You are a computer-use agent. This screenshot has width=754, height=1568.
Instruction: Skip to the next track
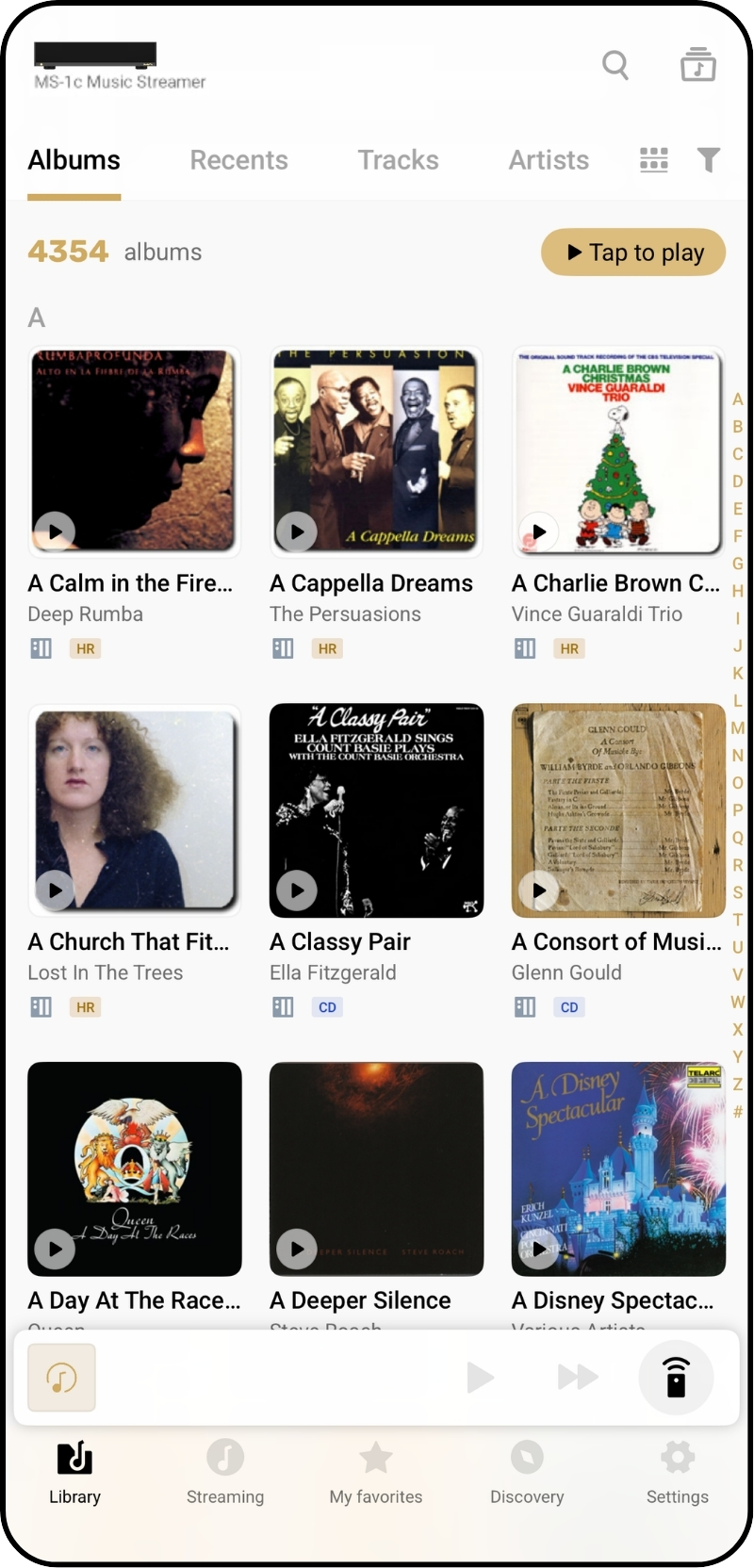pos(577,1378)
